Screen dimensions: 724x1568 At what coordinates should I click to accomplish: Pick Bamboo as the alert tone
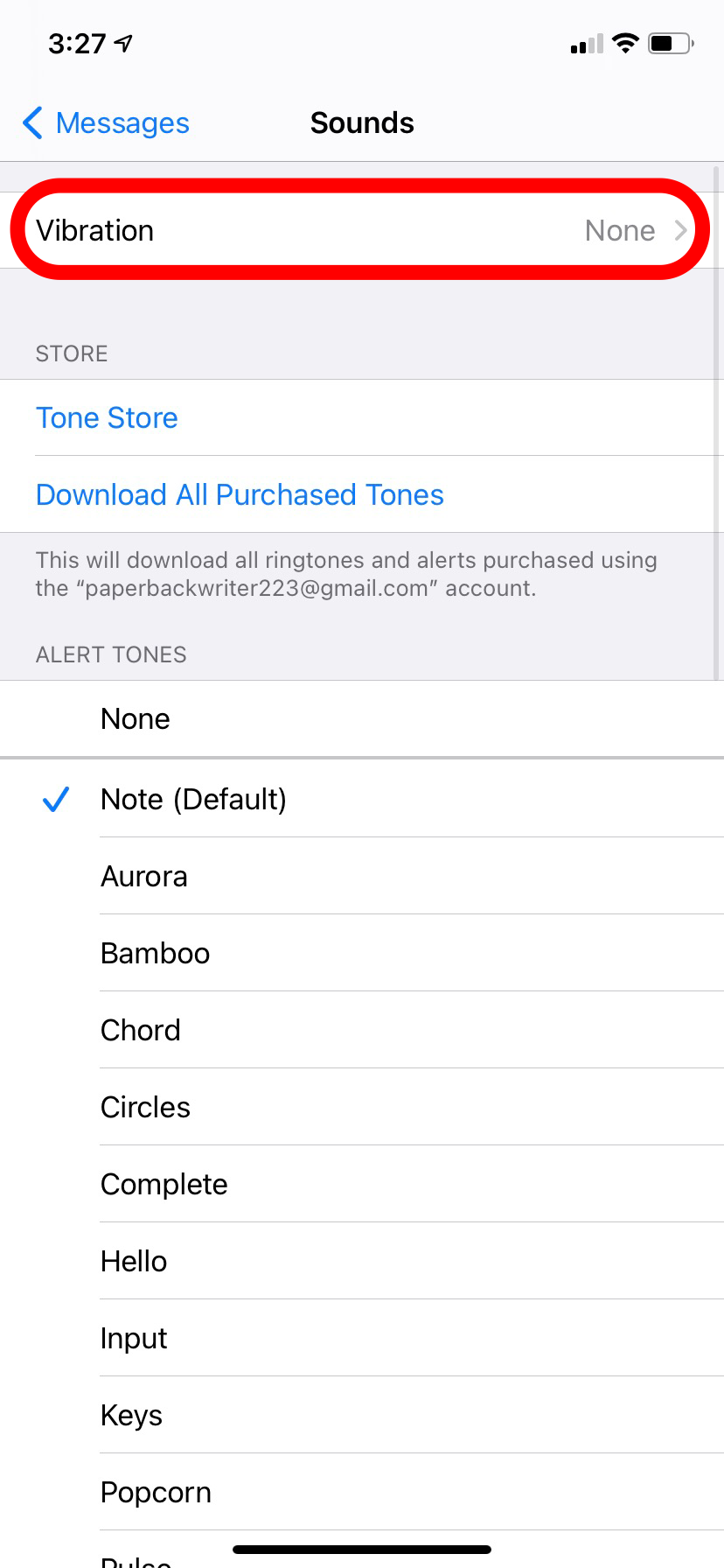tap(362, 953)
